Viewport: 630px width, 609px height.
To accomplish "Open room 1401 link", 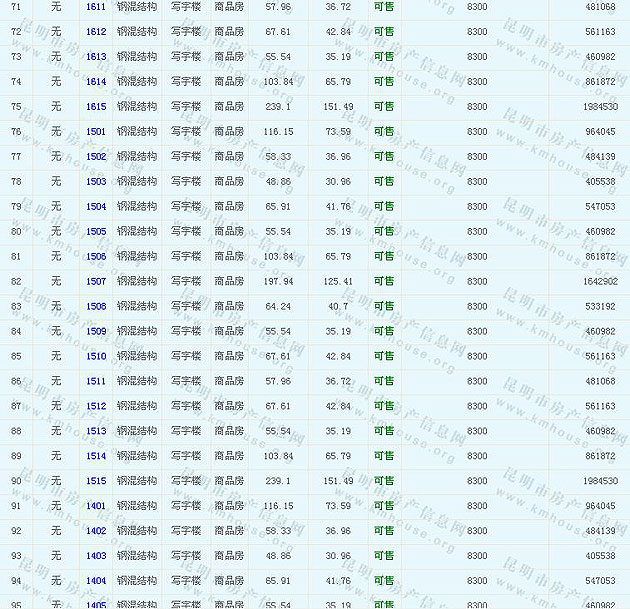I will coord(96,506).
